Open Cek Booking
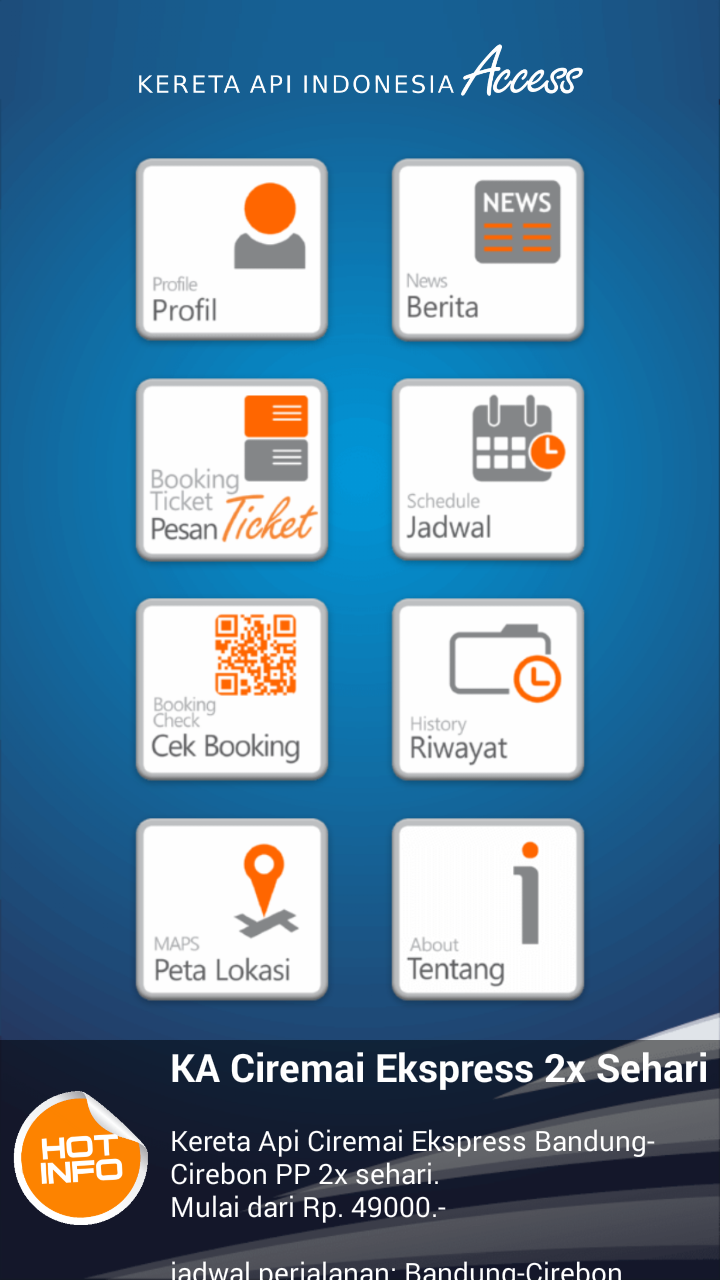 [x=232, y=689]
